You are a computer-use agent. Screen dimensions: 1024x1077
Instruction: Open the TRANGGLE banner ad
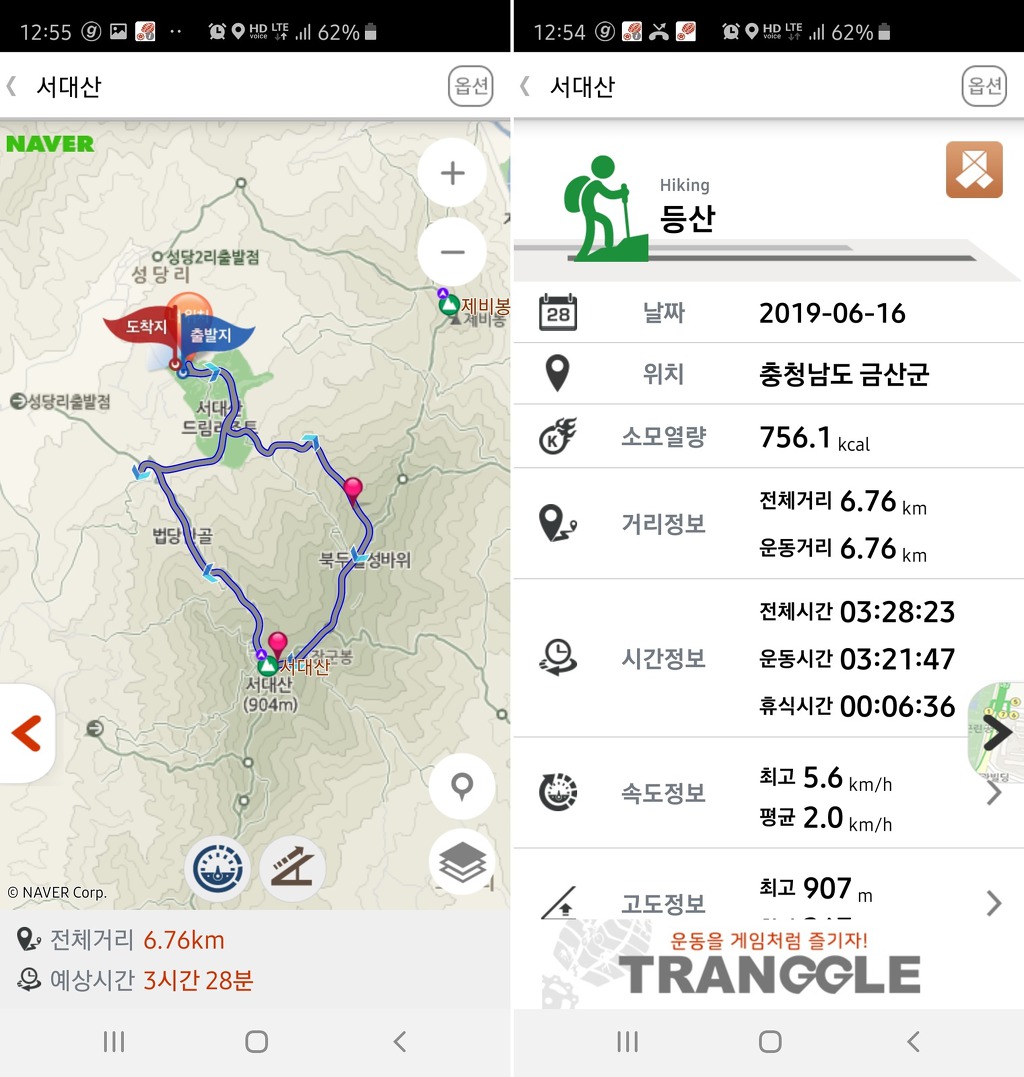coord(768,967)
